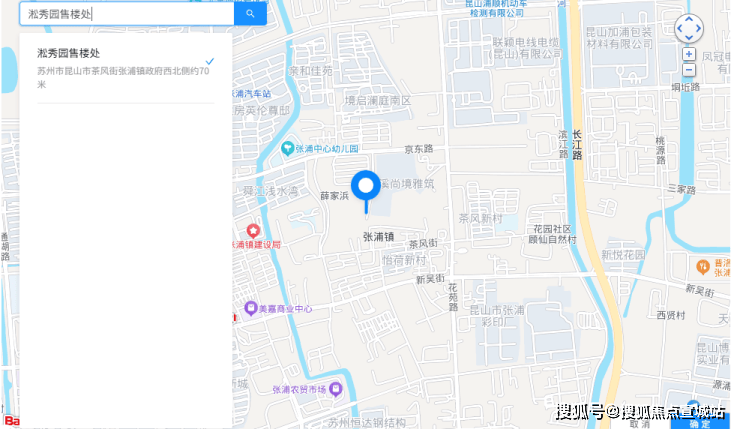The height and width of the screenshot is (429, 740).
Task: Pan the map right with the compass arrow
Action: pos(700,30)
